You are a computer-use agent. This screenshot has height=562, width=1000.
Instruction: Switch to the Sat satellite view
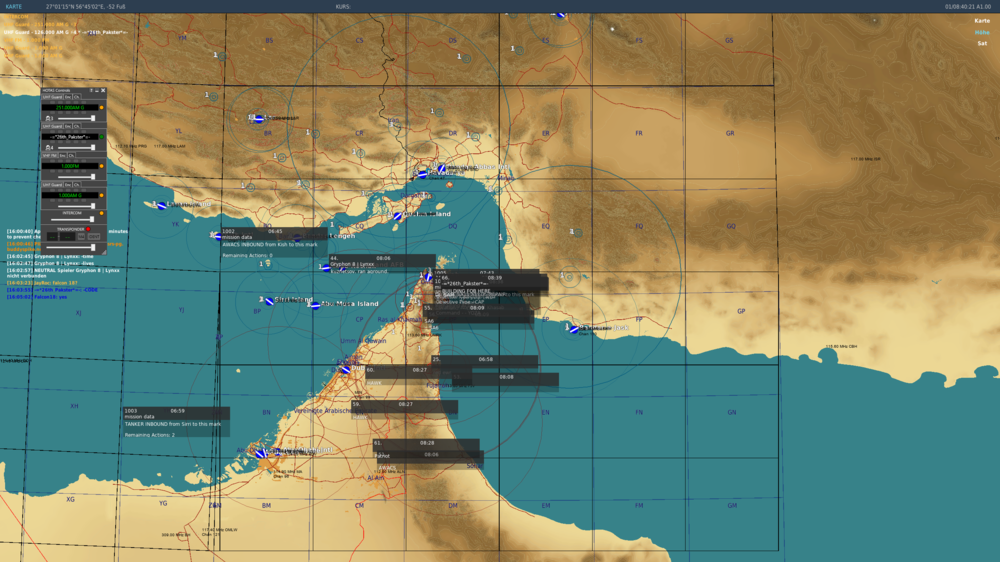982,43
